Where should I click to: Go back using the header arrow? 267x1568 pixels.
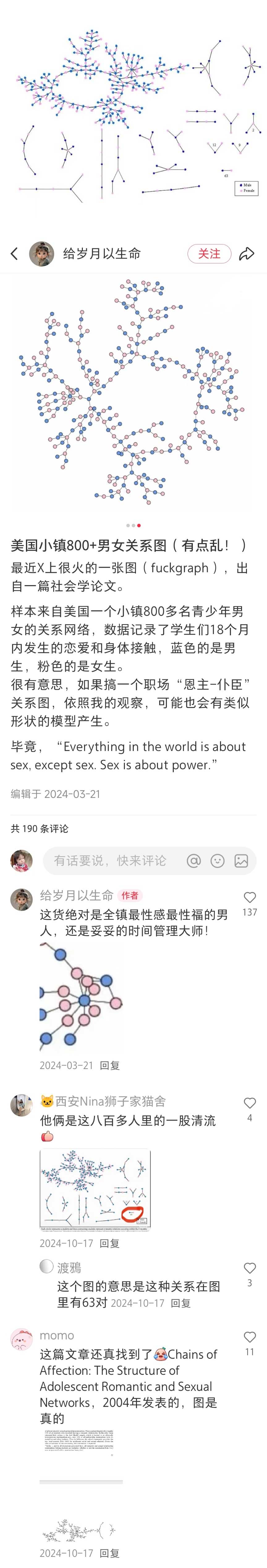click(x=15, y=254)
